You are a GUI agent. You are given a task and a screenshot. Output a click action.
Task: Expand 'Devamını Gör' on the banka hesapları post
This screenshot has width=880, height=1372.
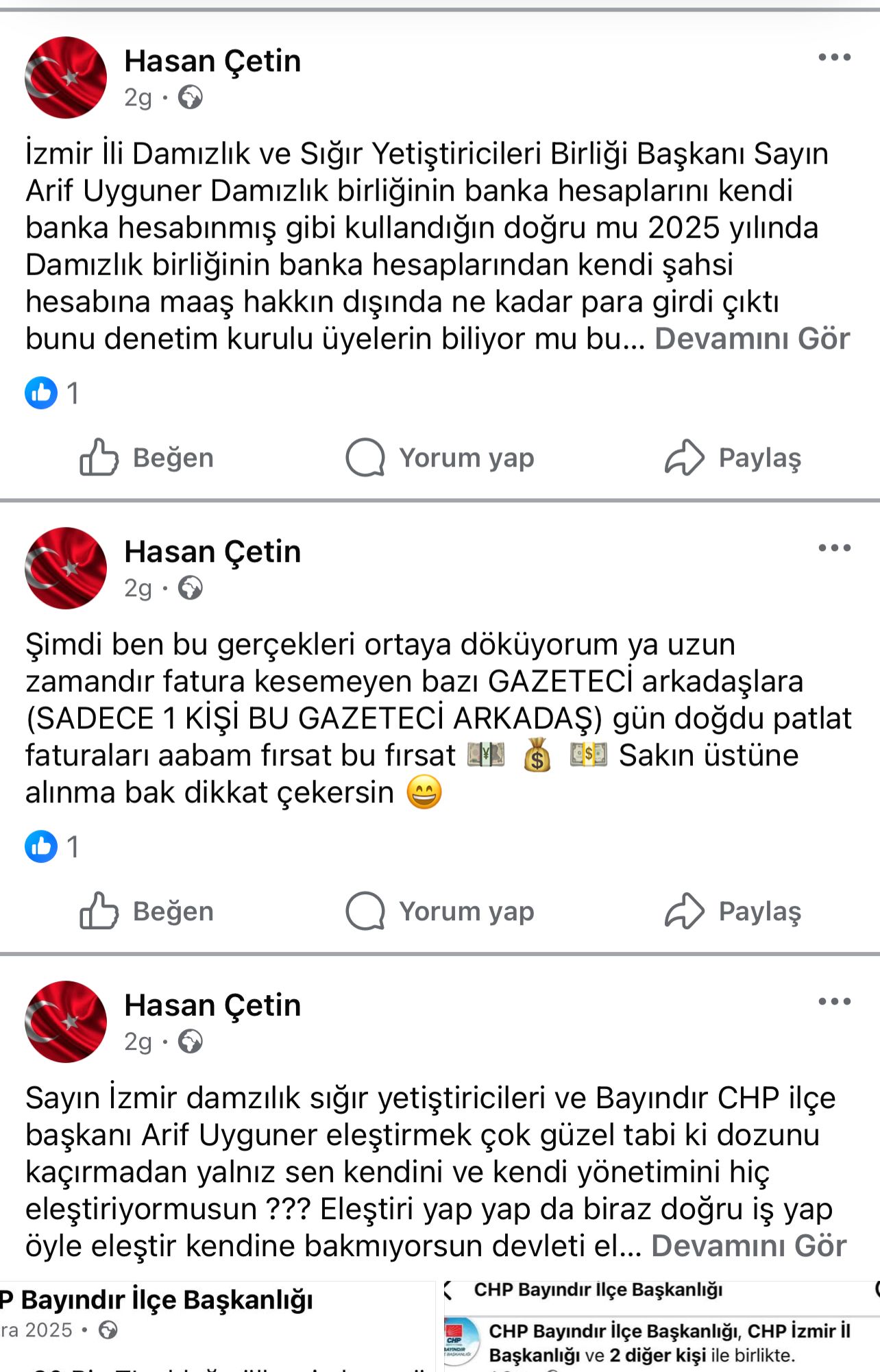tap(752, 339)
